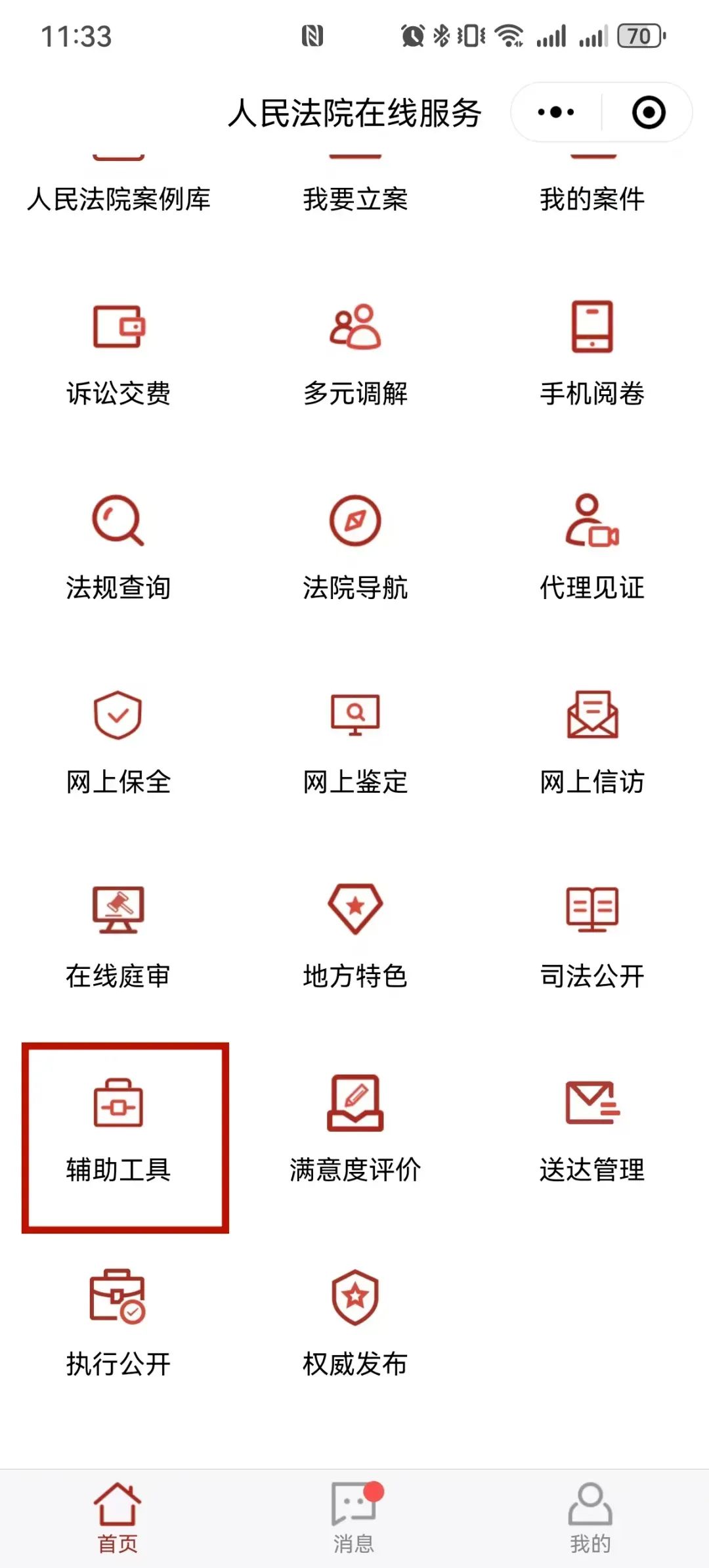Open 网上鉴定 service
709x1568 pixels.
click(355, 742)
